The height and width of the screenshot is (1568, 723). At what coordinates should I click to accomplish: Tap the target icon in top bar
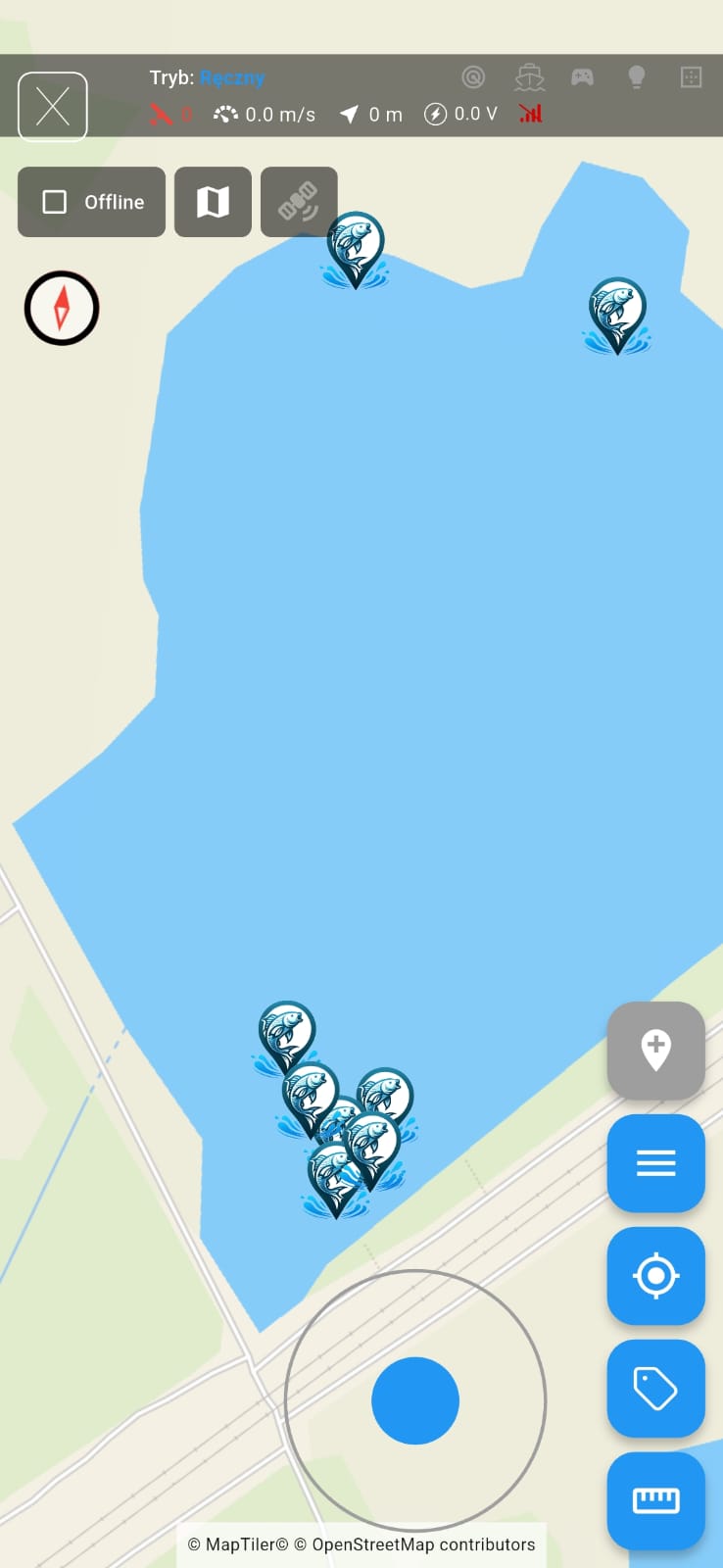pos(473,77)
